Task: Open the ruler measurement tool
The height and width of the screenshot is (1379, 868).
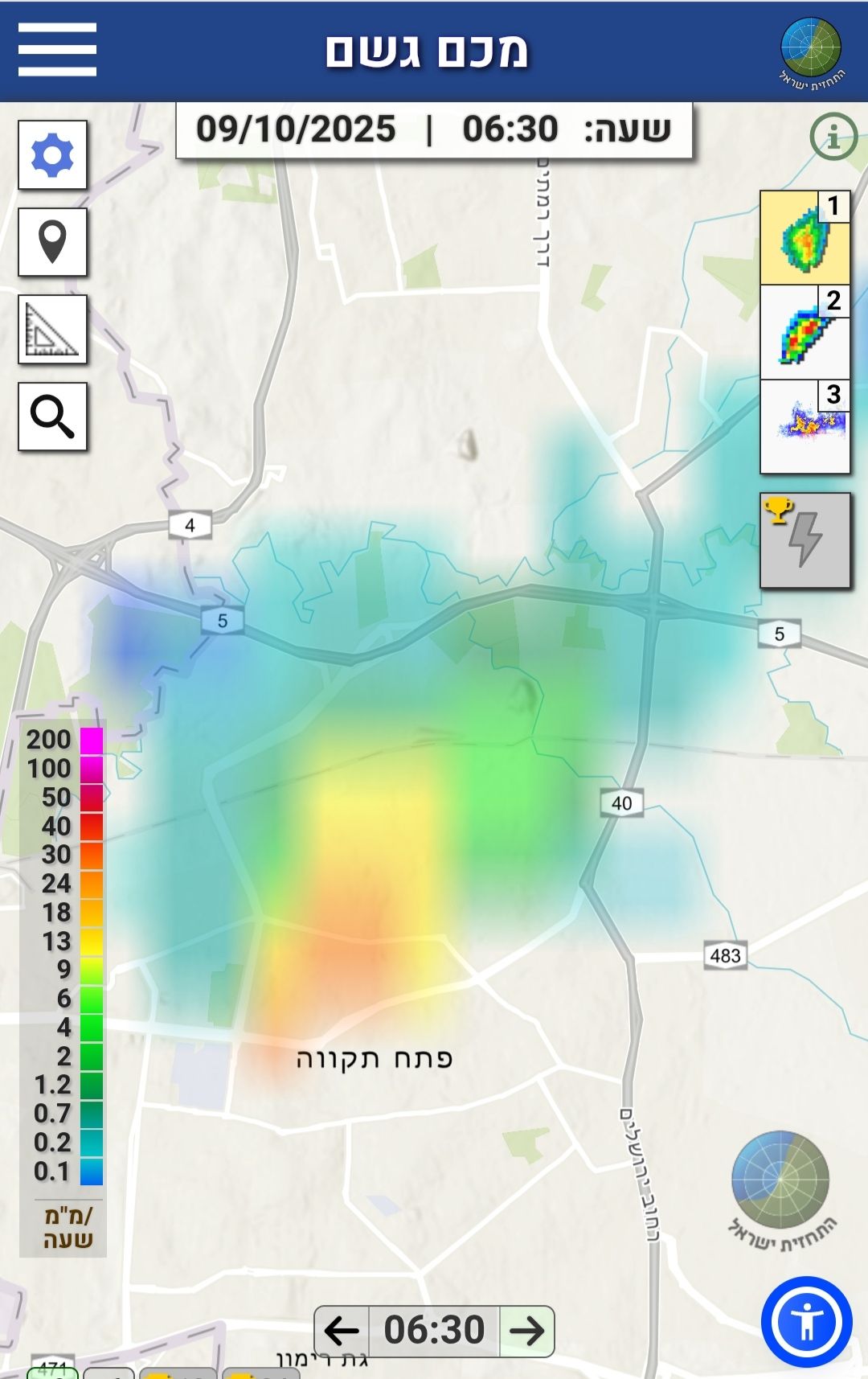Action: click(x=53, y=330)
